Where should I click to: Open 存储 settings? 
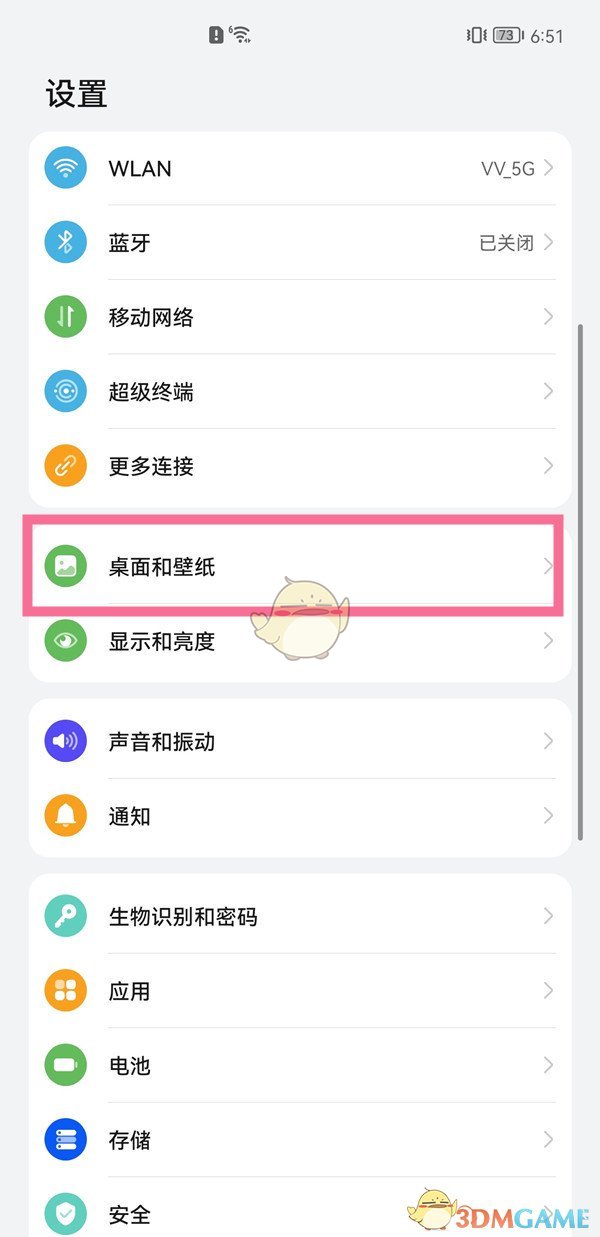pyautogui.click(x=300, y=1139)
